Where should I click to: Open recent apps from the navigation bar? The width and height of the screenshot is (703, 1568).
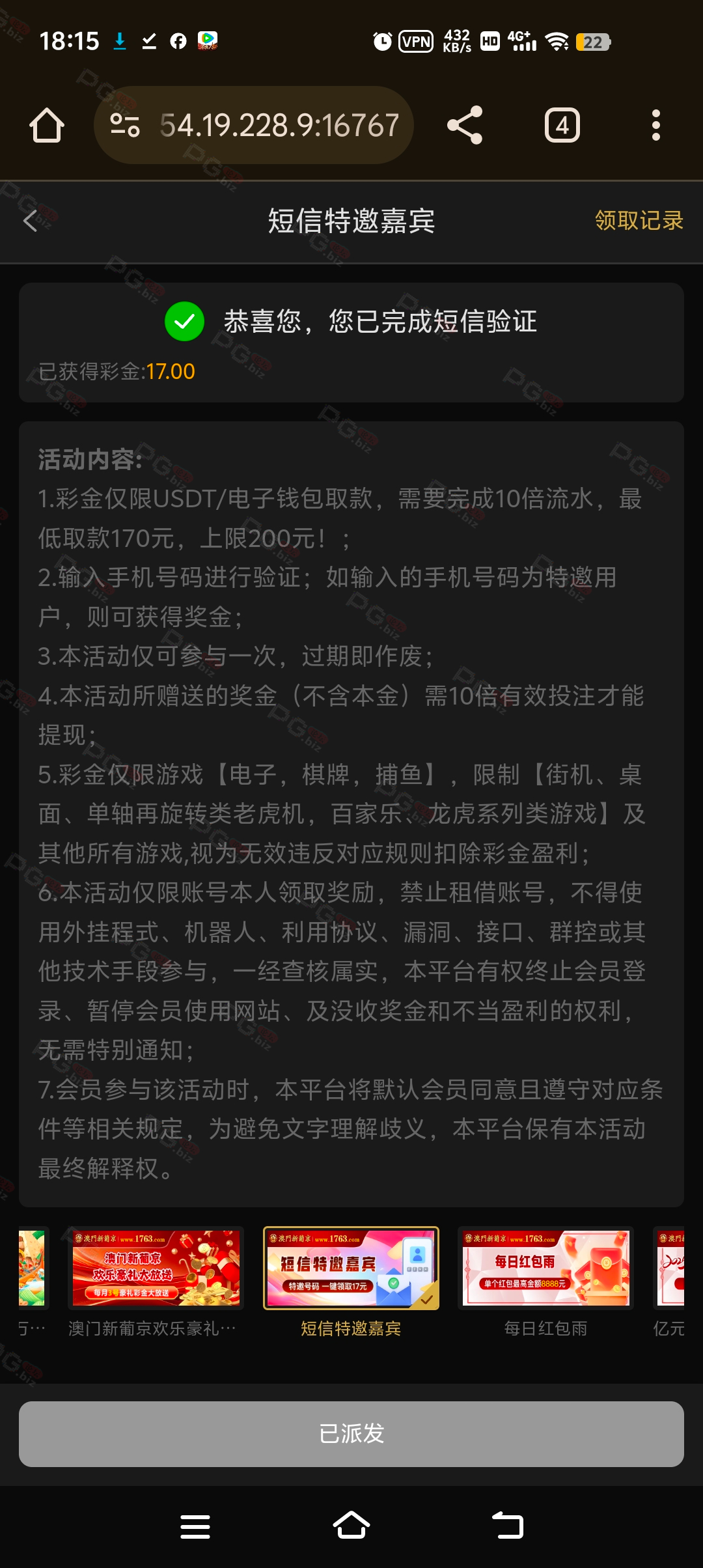pyautogui.click(x=195, y=1526)
